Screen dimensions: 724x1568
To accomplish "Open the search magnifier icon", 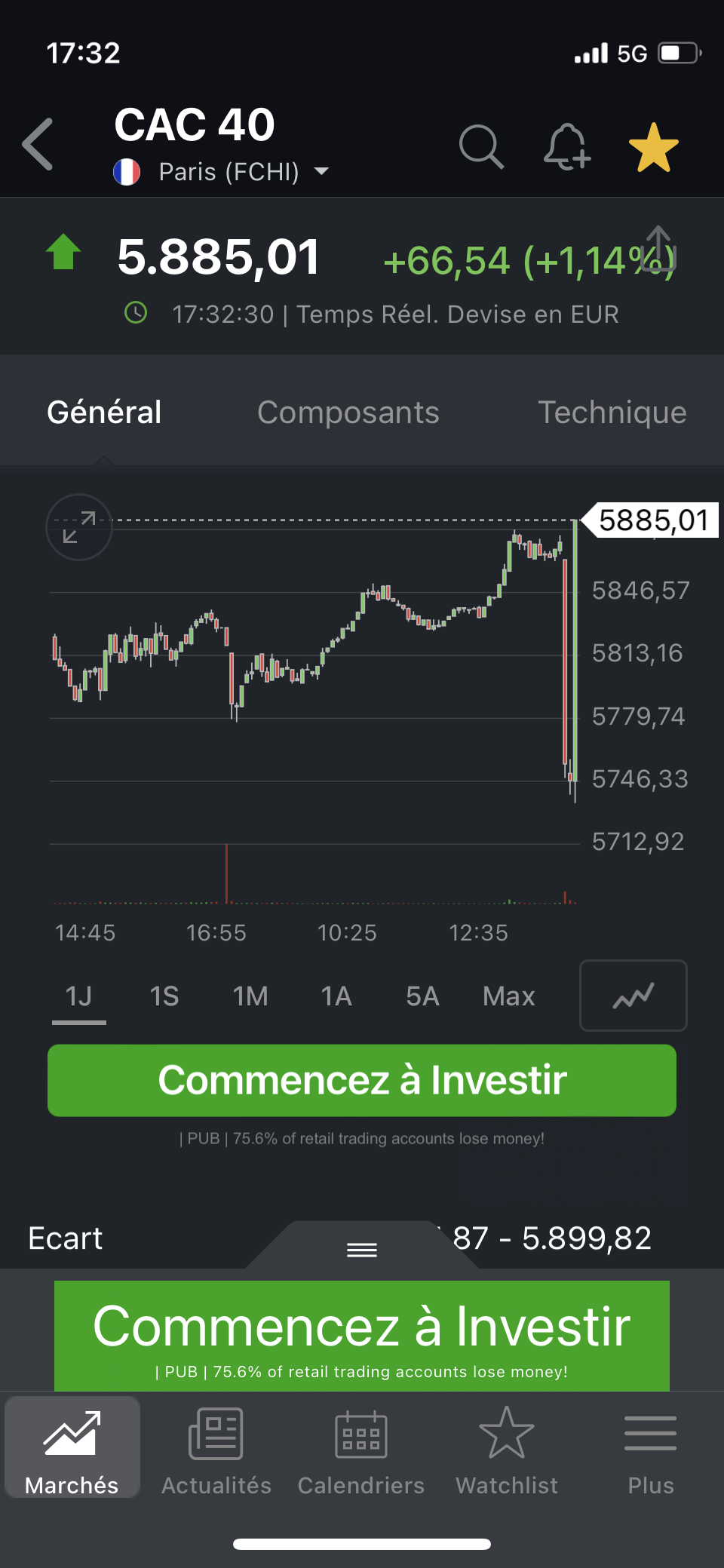I will click(481, 146).
